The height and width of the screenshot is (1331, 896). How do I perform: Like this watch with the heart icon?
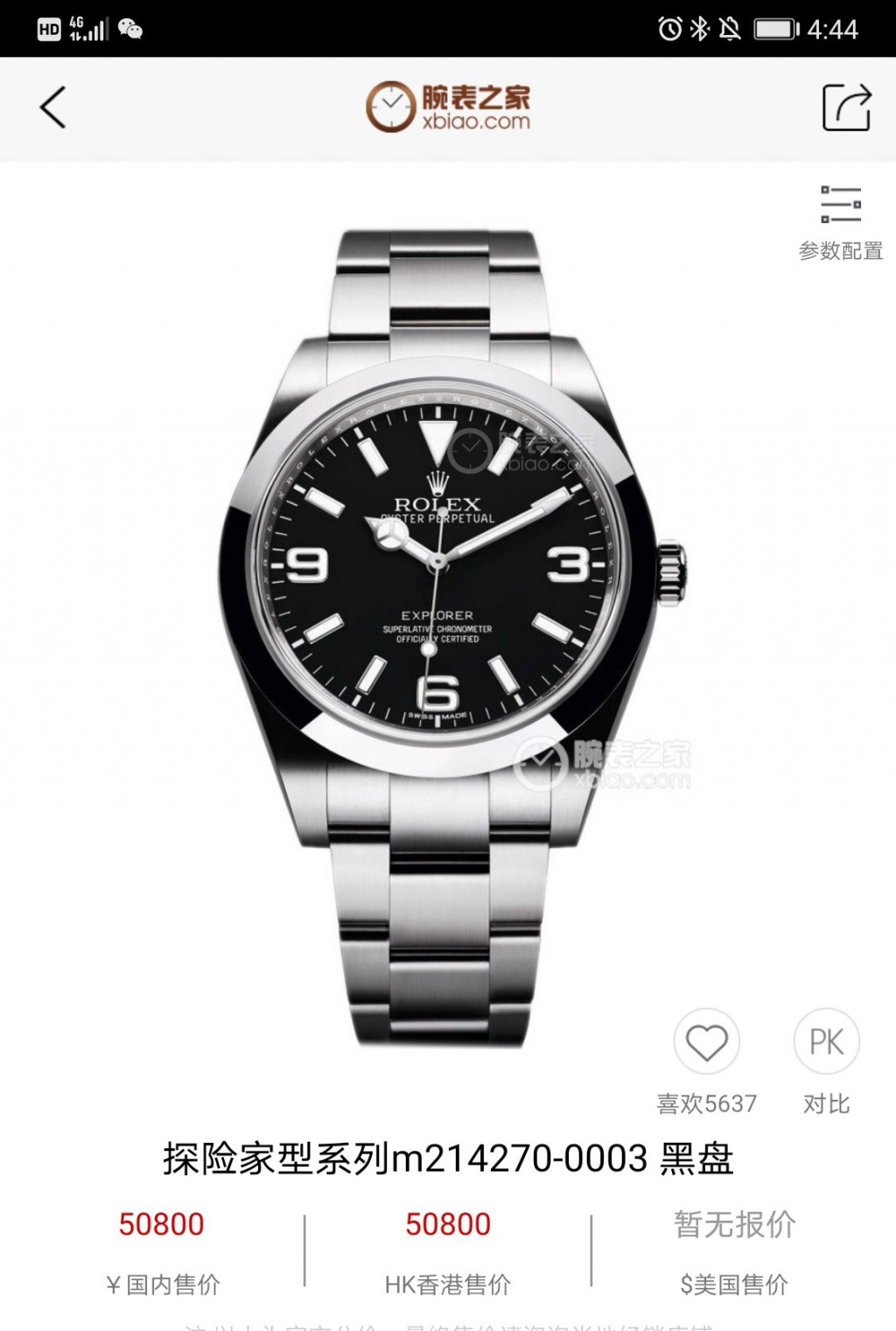click(x=706, y=1043)
